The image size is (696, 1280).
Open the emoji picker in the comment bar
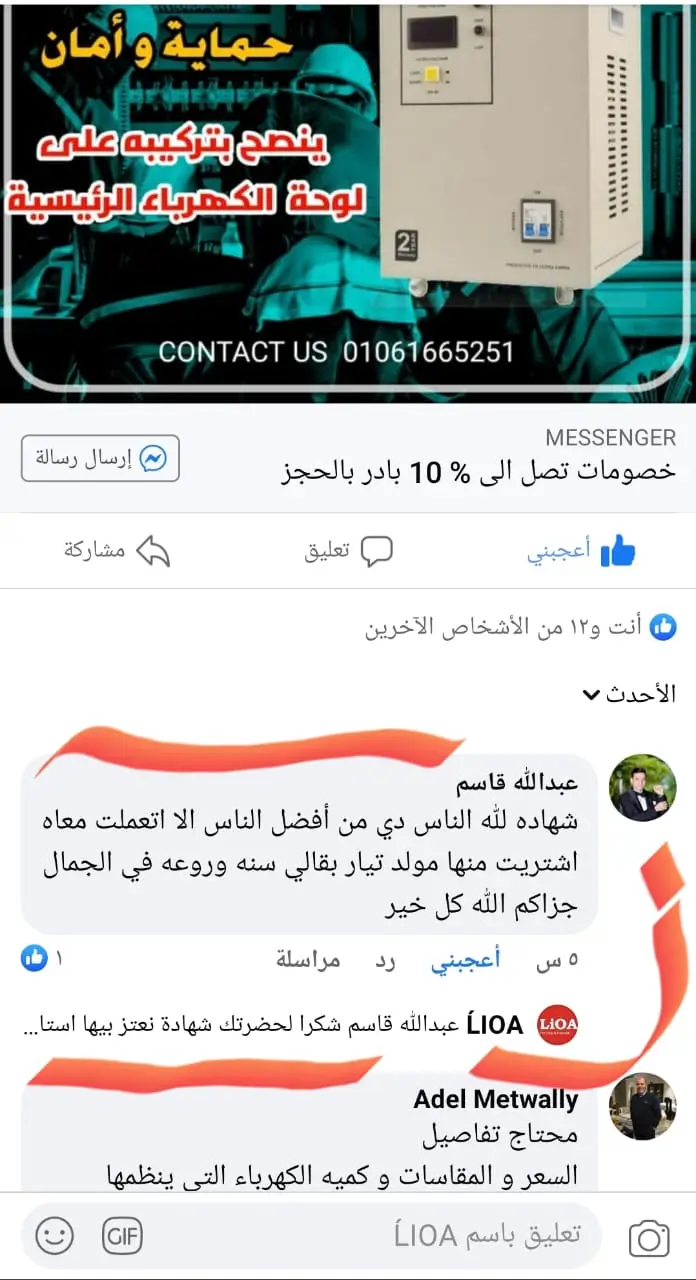(x=55, y=1237)
